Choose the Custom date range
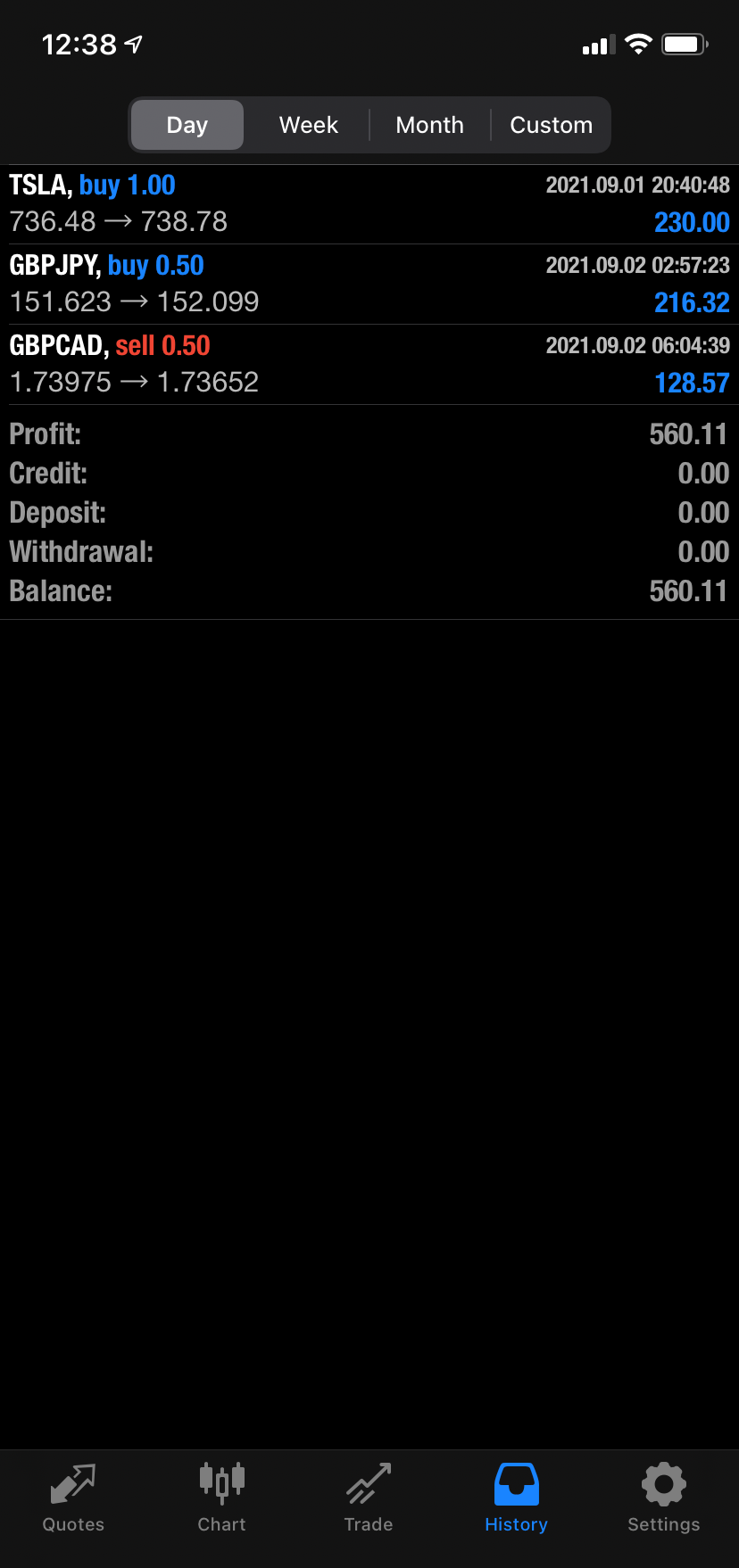739x1568 pixels. 551,125
